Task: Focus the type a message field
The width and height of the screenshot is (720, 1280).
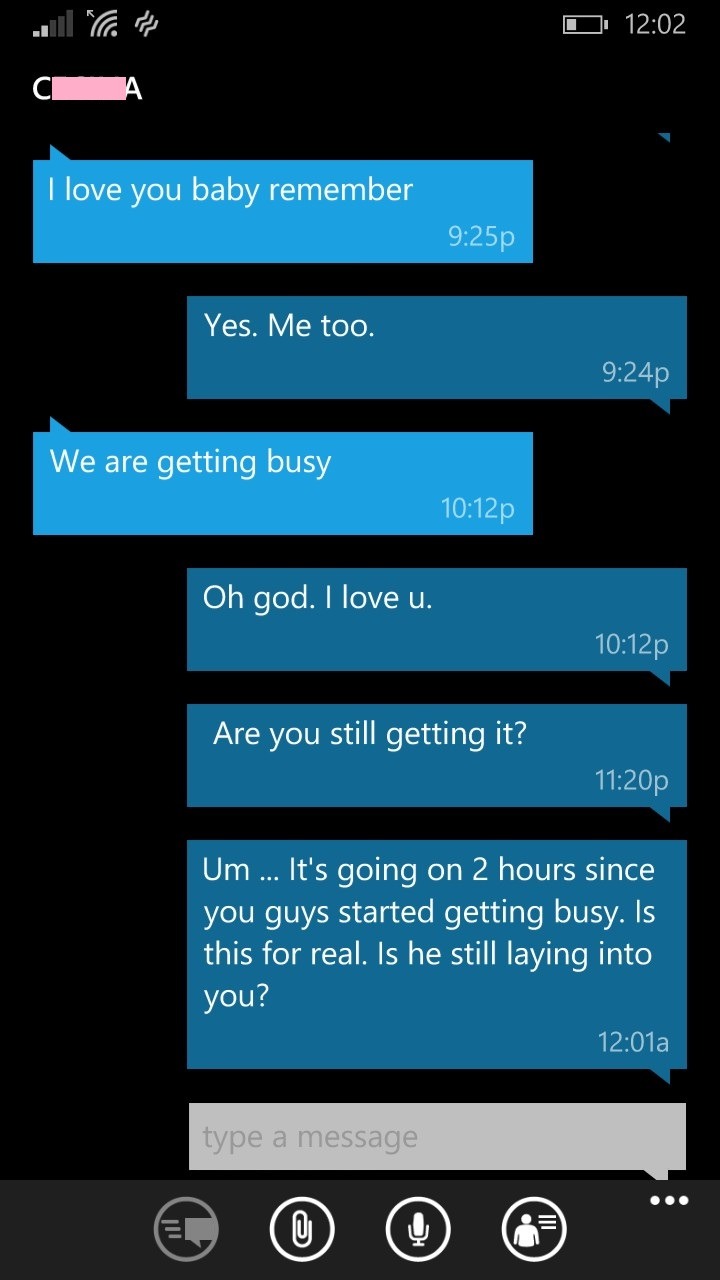Action: pyautogui.click(x=437, y=1136)
